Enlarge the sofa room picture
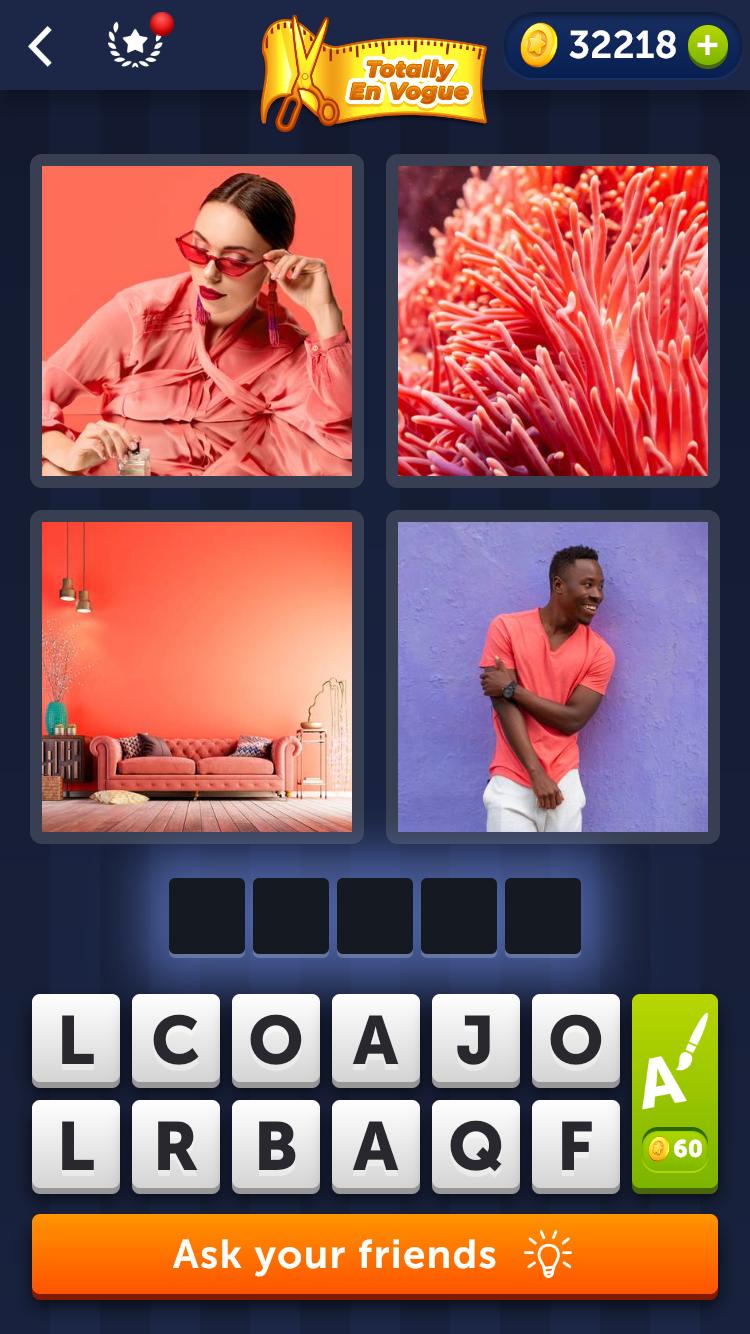The image size is (750, 1334). (197, 677)
